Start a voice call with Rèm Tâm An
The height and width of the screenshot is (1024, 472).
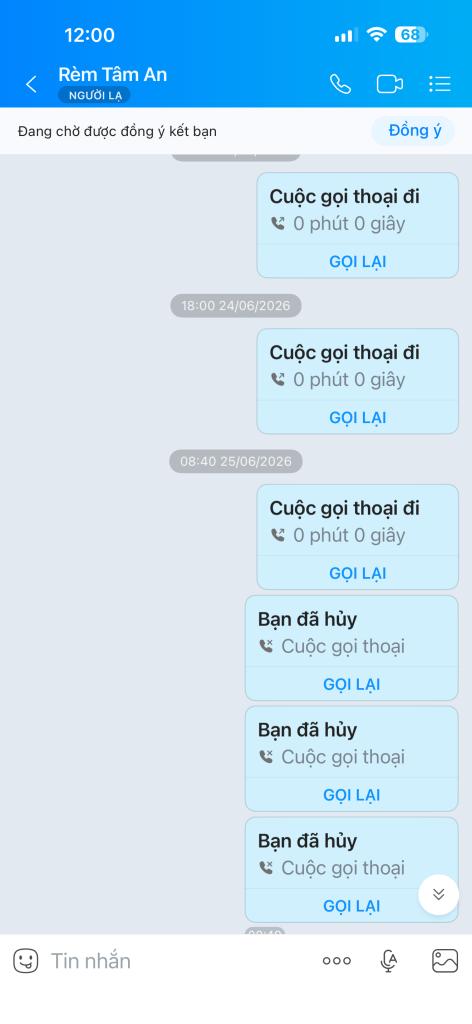point(340,84)
